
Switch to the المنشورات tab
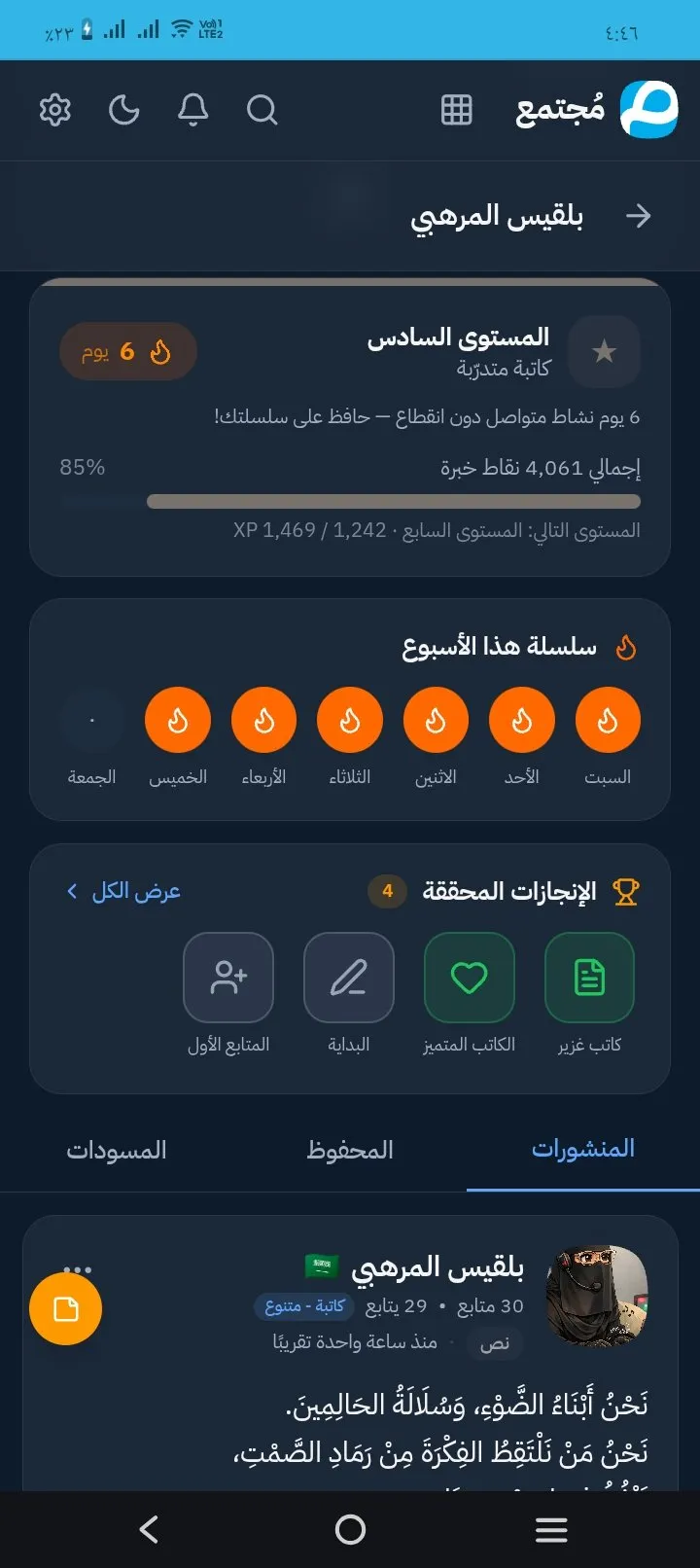point(582,1149)
